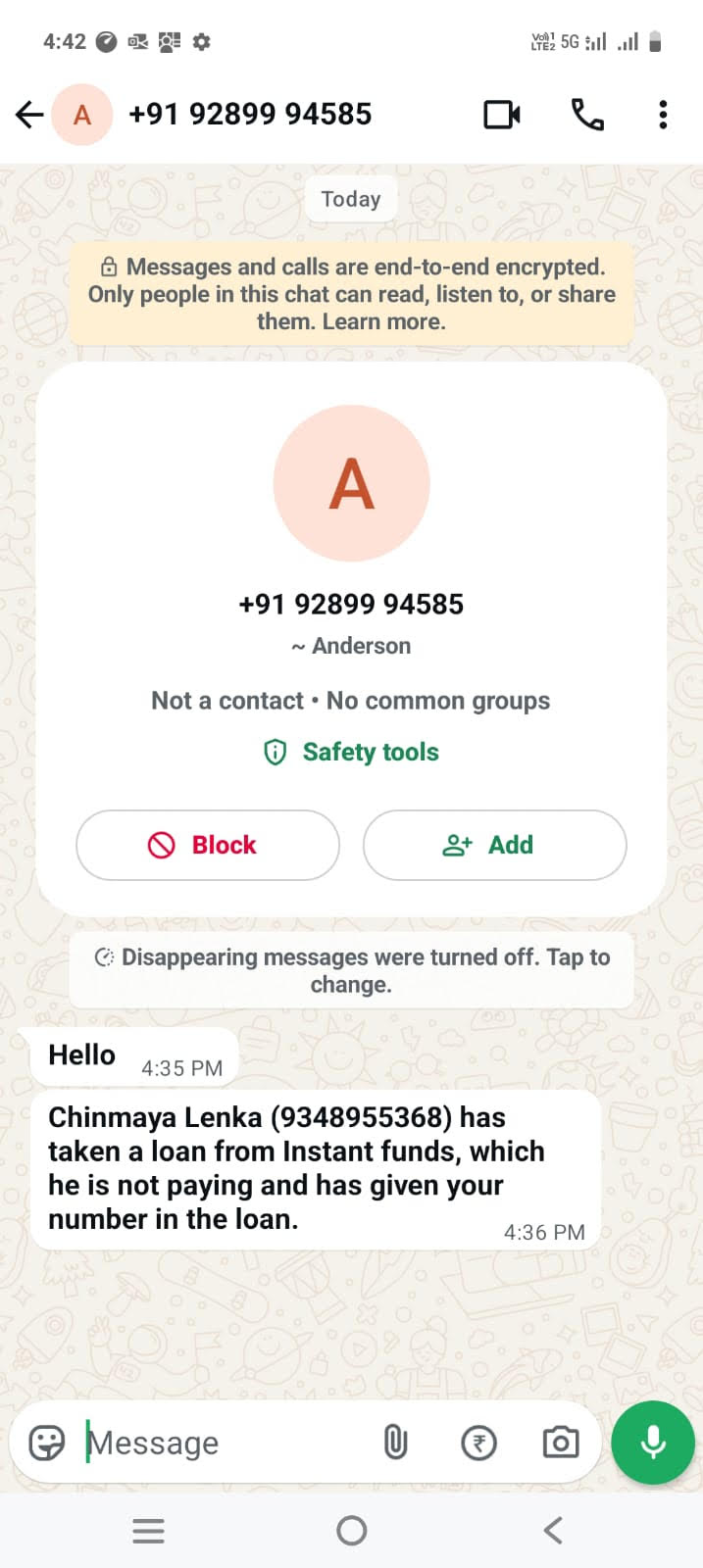Image resolution: width=703 pixels, height=1568 pixels.
Task: Change the disappearing messages setting
Action: click(351, 970)
